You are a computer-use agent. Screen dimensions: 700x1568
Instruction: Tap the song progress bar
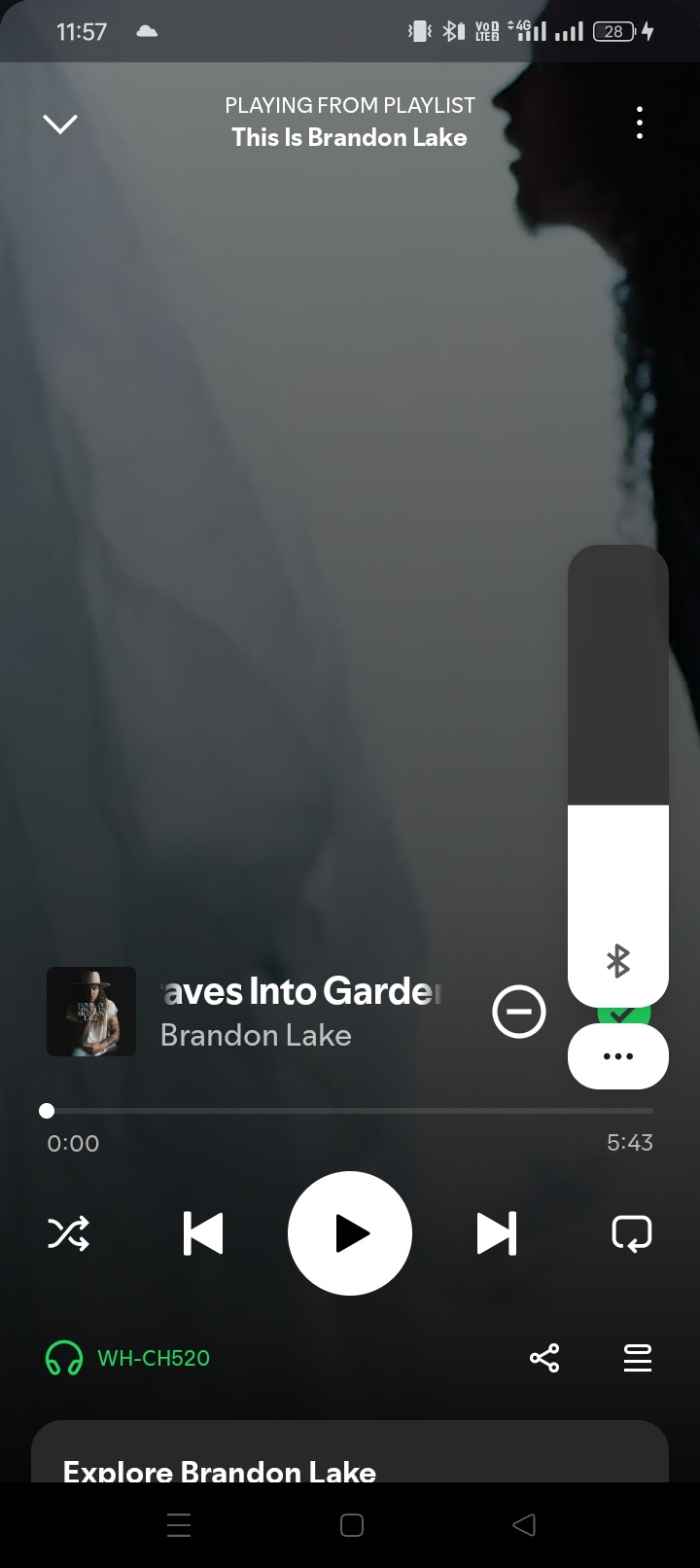coord(350,1110)
